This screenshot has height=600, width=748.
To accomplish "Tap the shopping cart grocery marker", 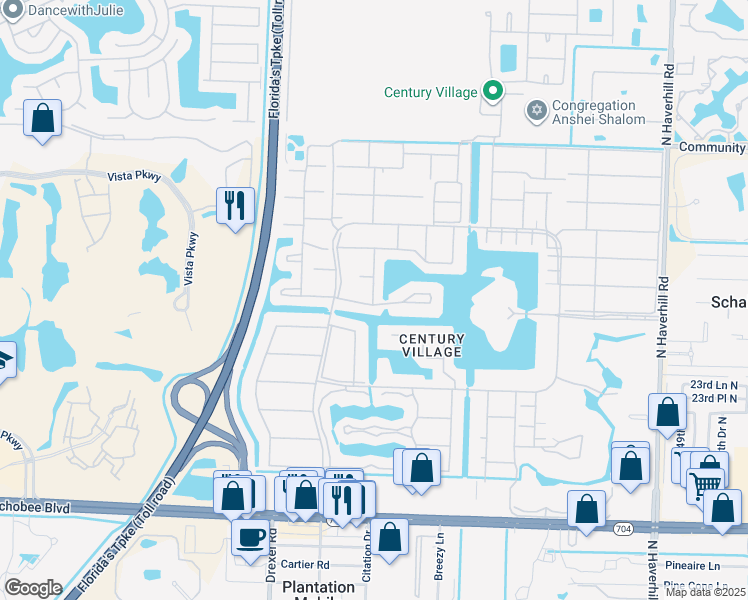I will point(705,485).
